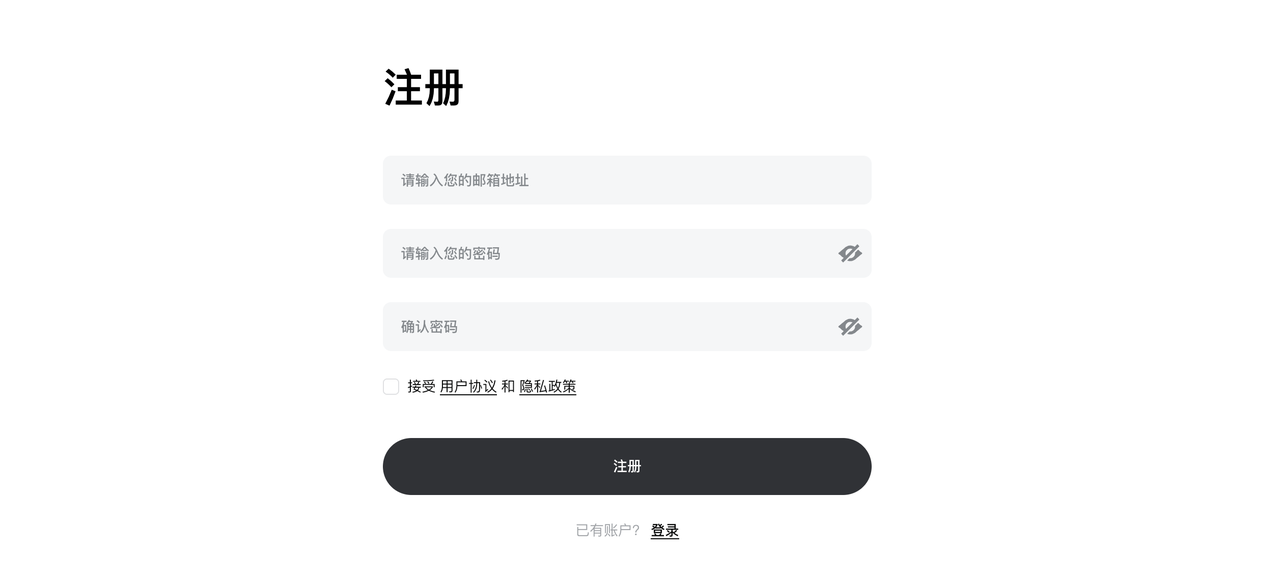
Task: View the 隐私政策 privacy policy
Action: pyautogui.click(x=548, y=387)
